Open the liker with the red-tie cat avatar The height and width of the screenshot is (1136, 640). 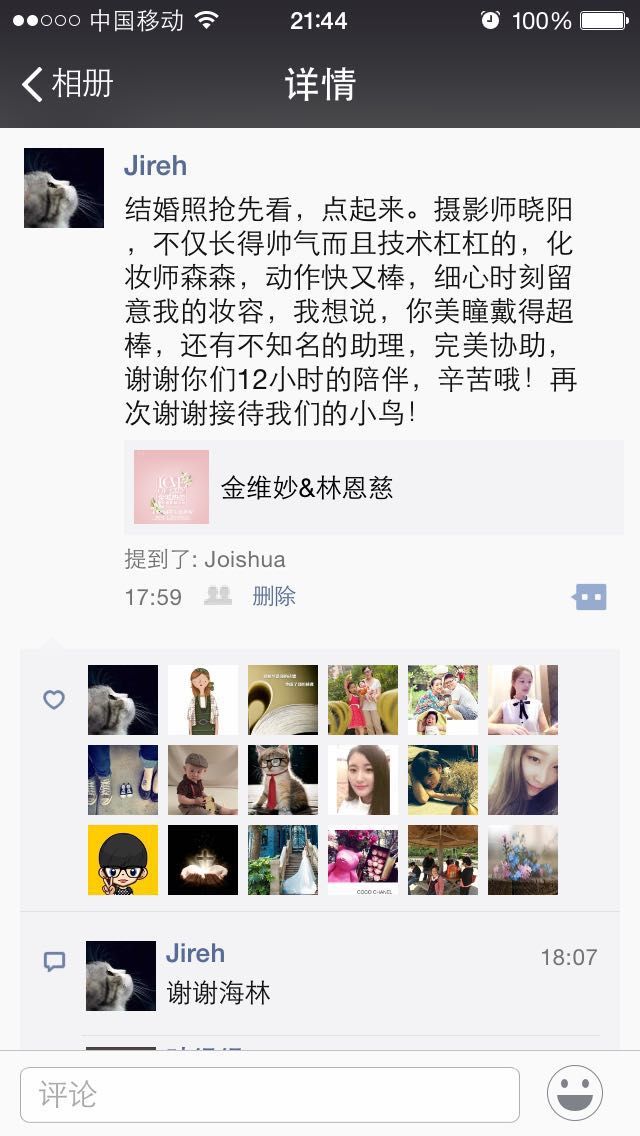[x=283, y=780]
